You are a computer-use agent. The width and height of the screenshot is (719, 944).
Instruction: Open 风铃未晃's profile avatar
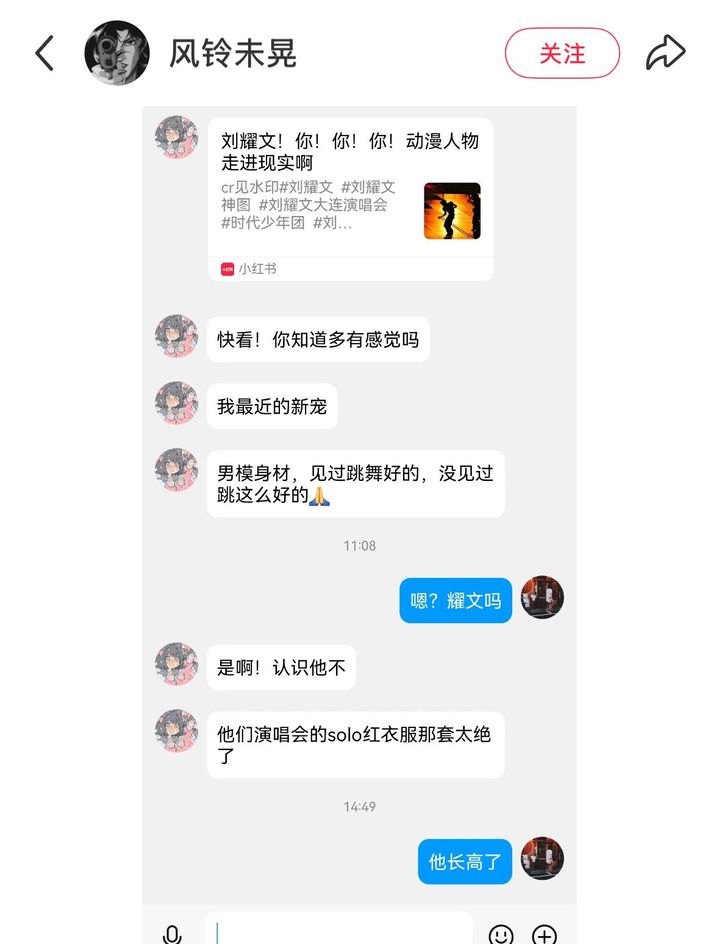tap(117, 53)
